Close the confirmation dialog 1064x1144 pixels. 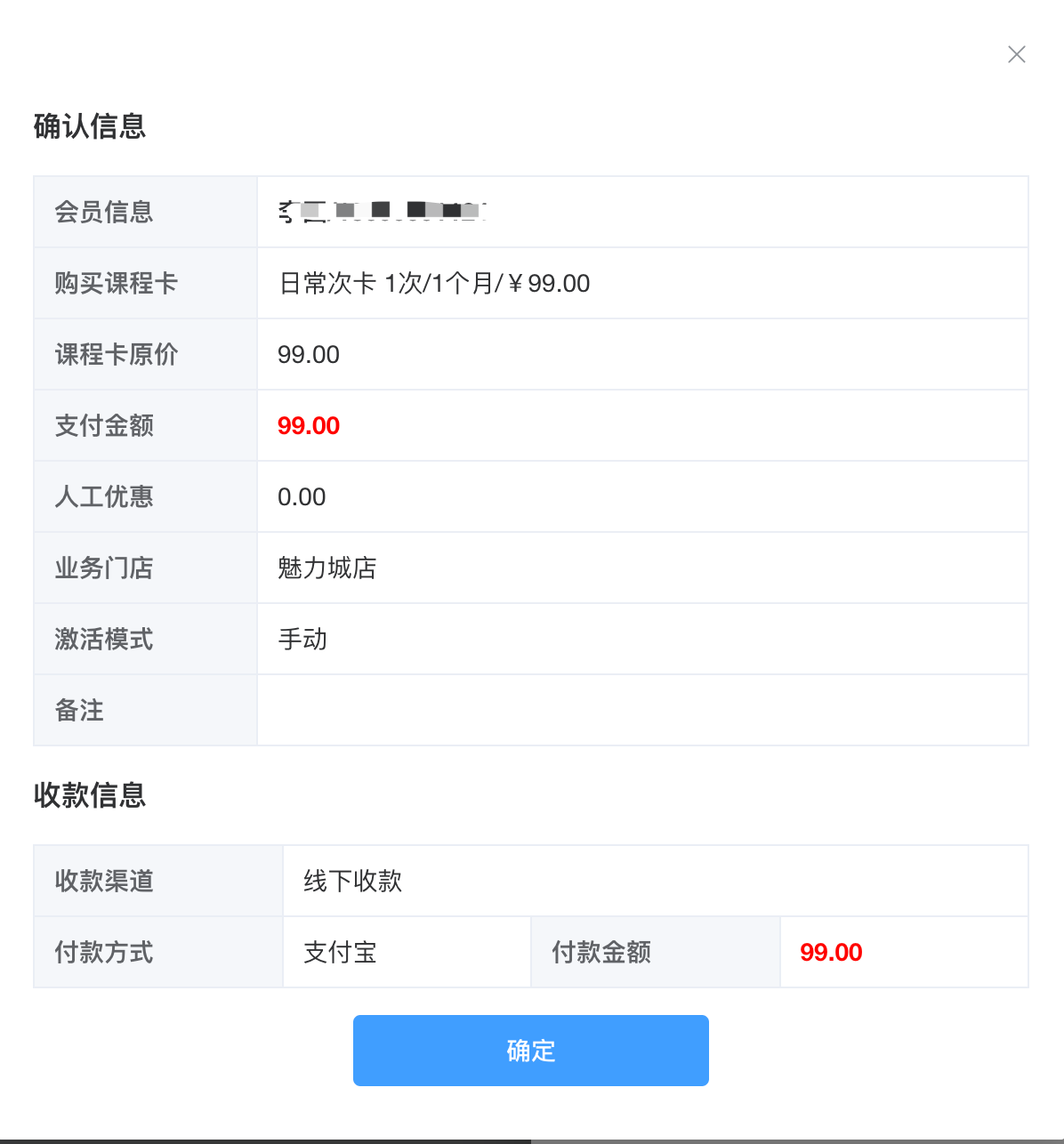(x=1017, y=54)
